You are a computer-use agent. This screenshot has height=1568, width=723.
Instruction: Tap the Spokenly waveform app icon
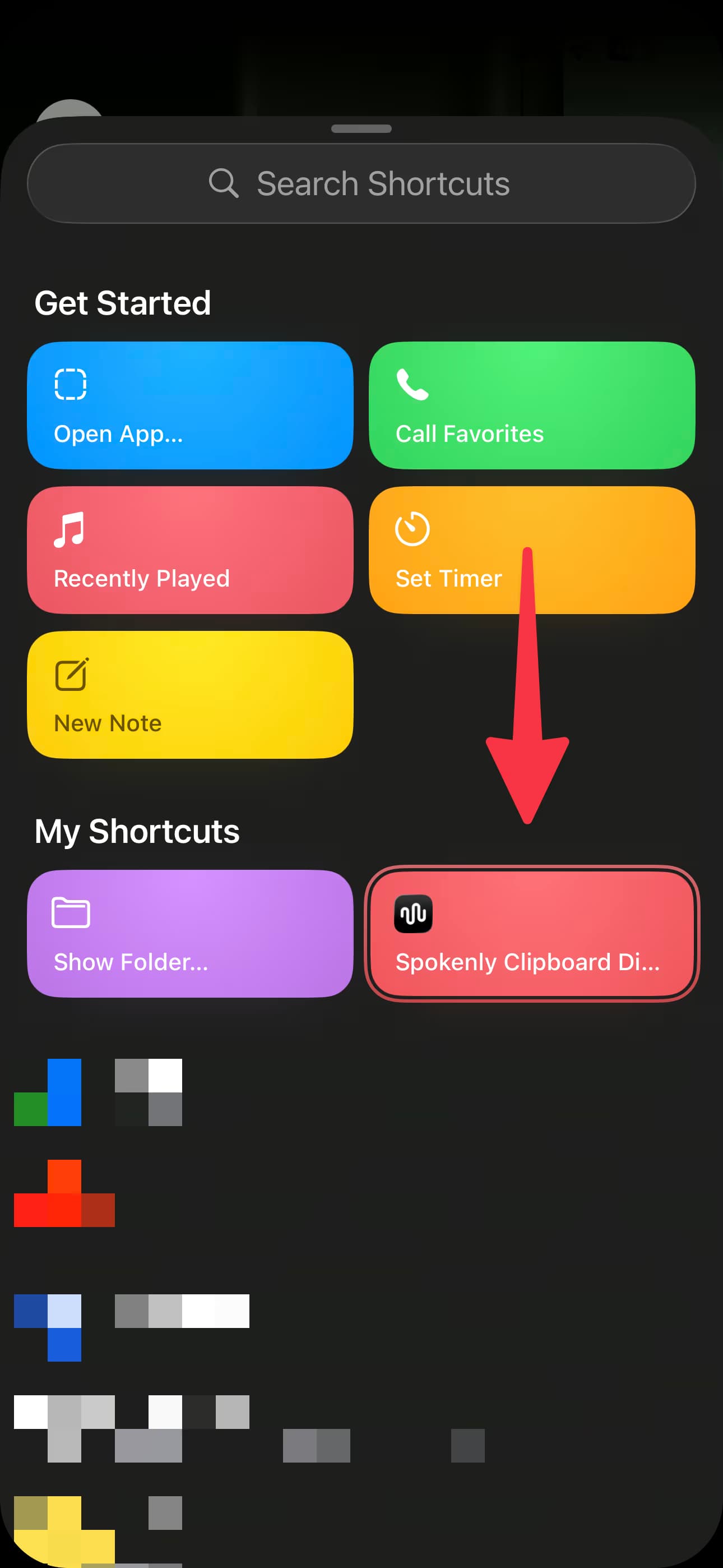click(413, 912)
